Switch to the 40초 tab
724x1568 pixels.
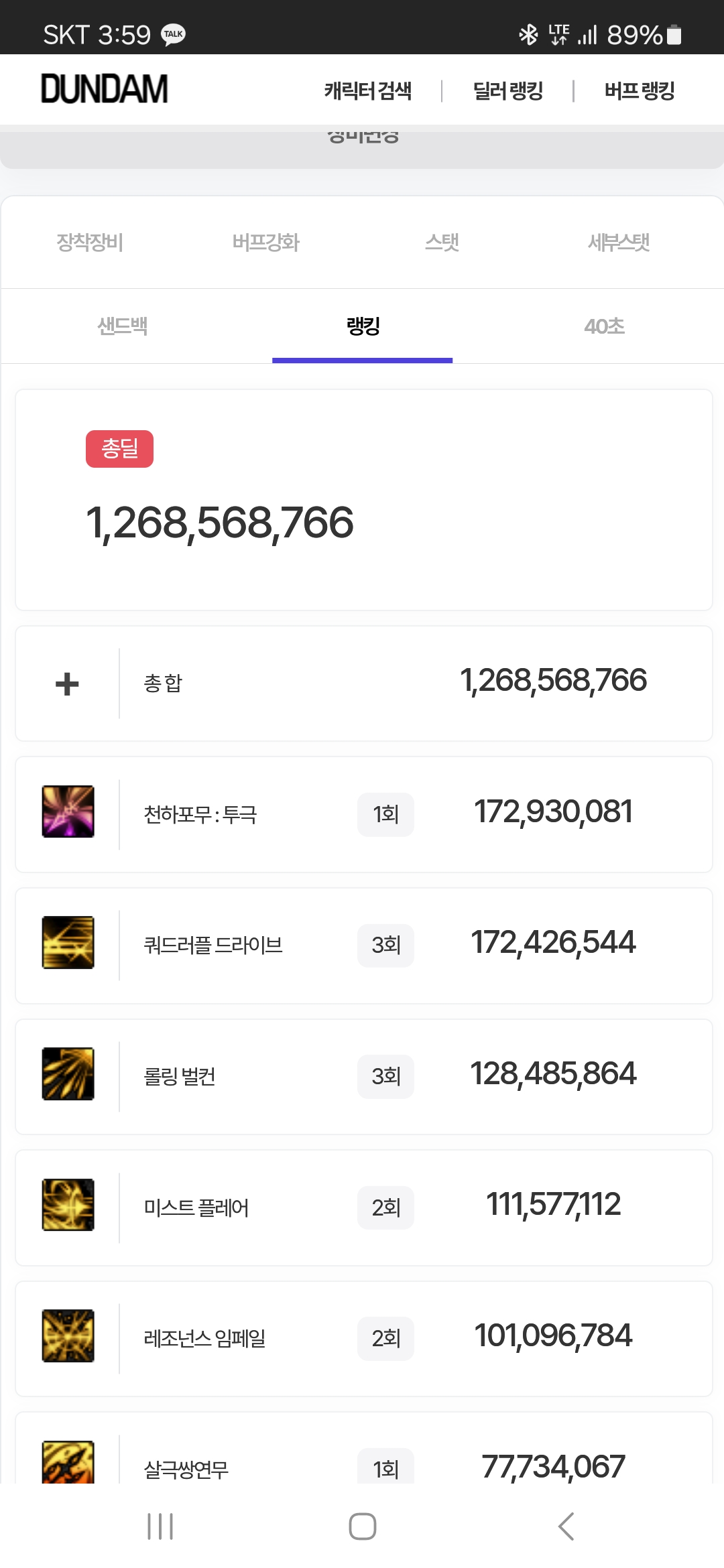[604, 326]
